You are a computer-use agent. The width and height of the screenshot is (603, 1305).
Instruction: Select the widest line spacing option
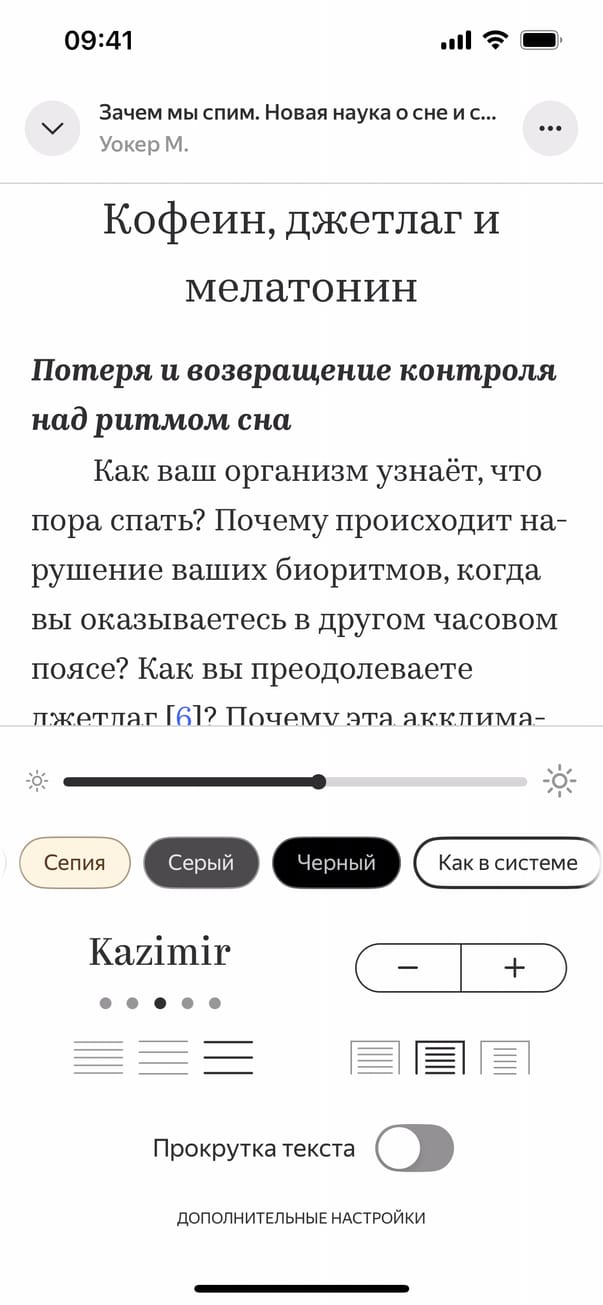click(x=228, y=1057)
